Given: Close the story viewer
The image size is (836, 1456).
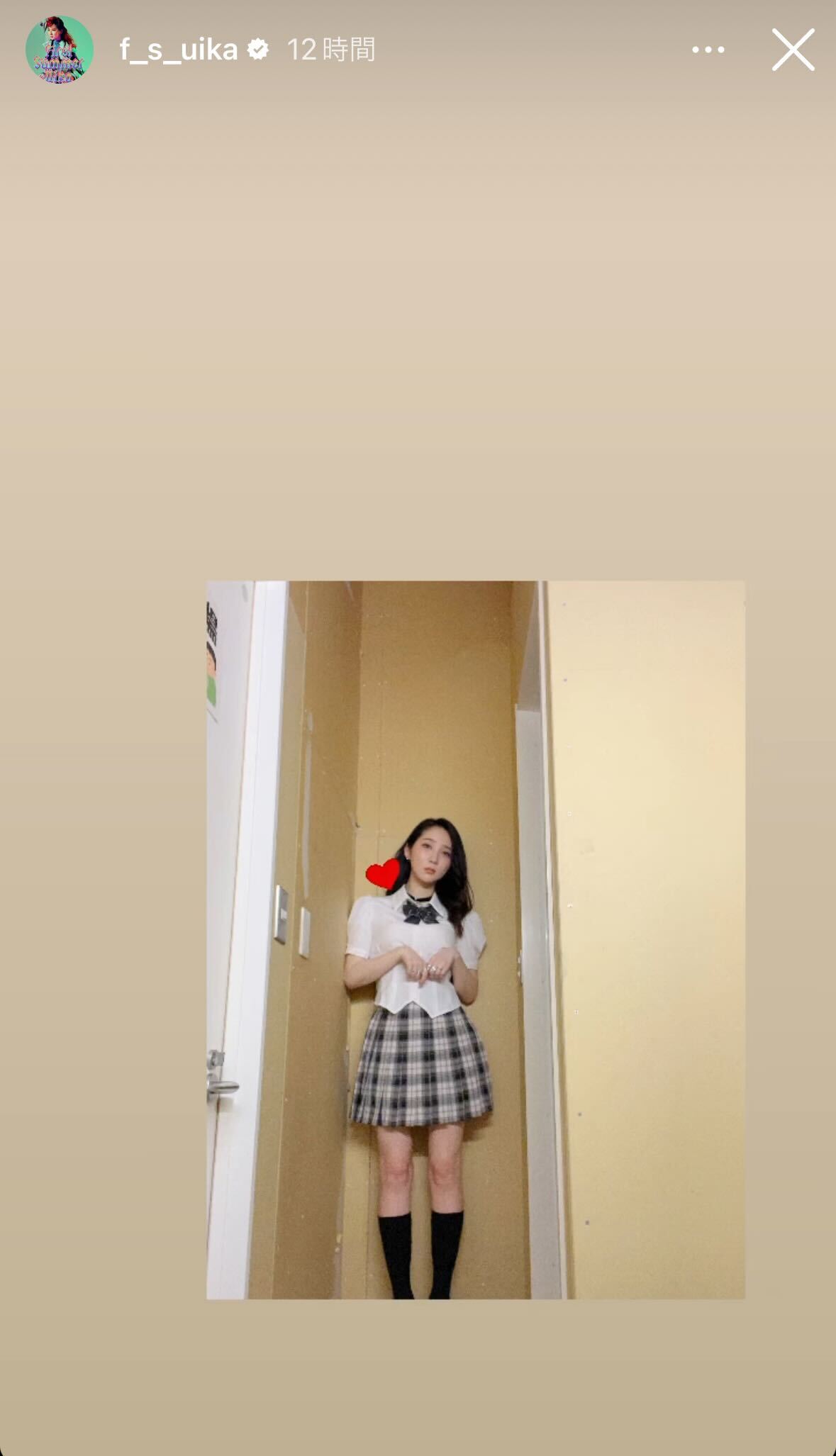Looking at the screenshot, I should click(793, 50).
